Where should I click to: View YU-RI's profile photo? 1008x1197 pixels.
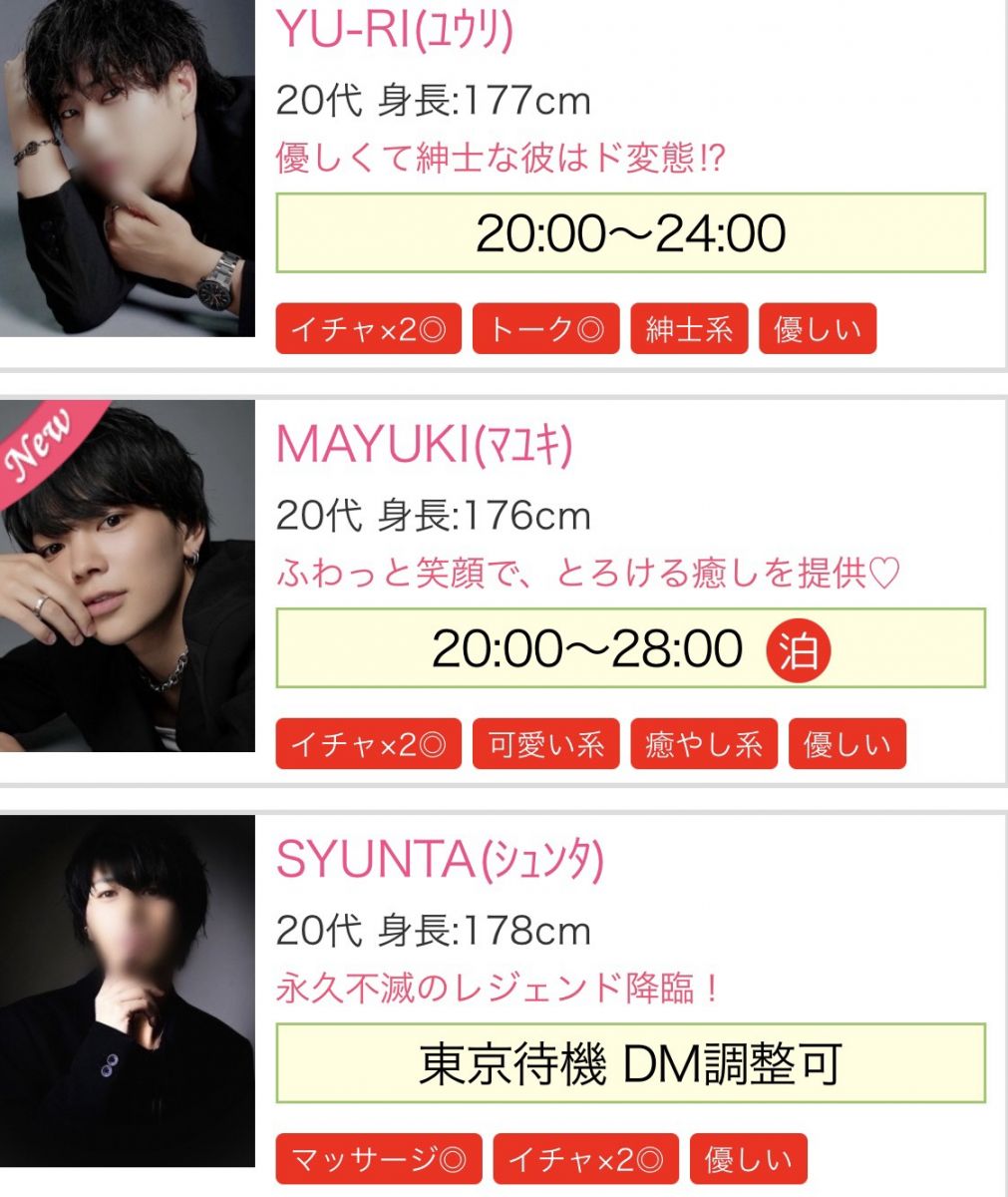pyautogui.click(x=127, y=168)
